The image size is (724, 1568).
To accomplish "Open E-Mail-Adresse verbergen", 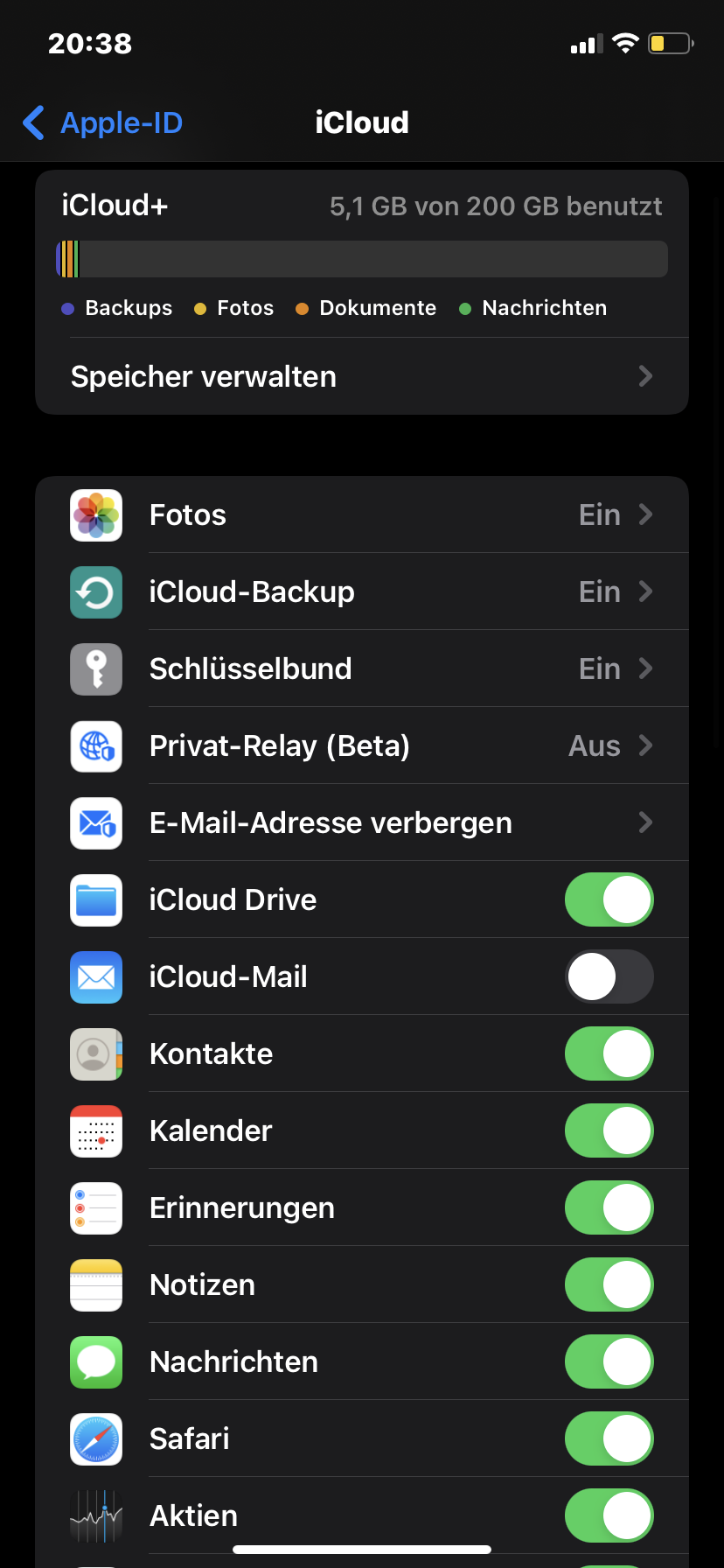I will point(362,822).
